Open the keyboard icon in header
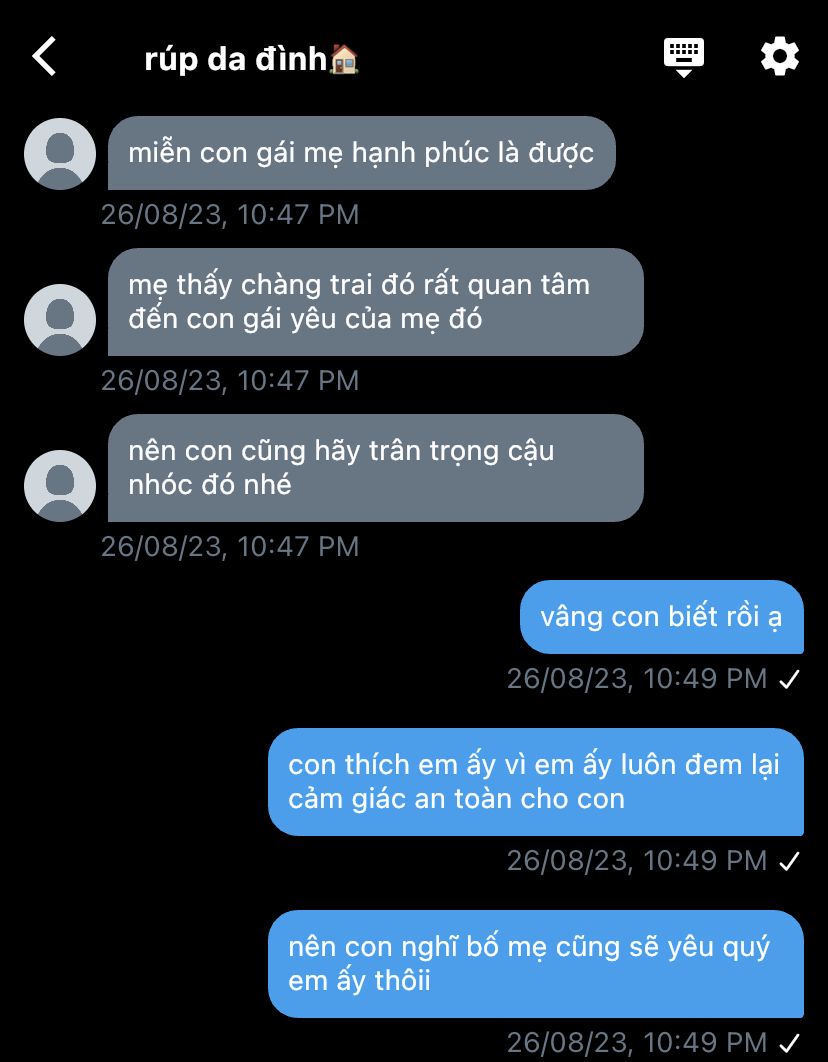The width and height of the screenshot is (828, 1062). click(x=684, y=58)
